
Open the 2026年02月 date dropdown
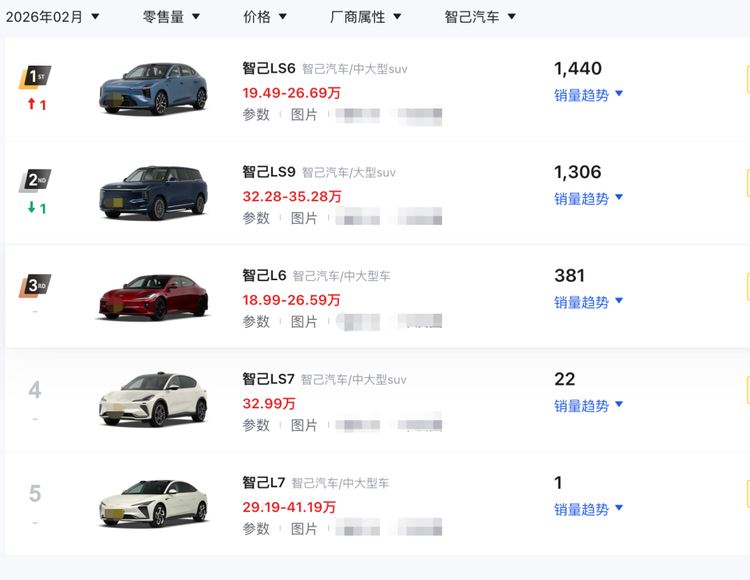[52, 17]
